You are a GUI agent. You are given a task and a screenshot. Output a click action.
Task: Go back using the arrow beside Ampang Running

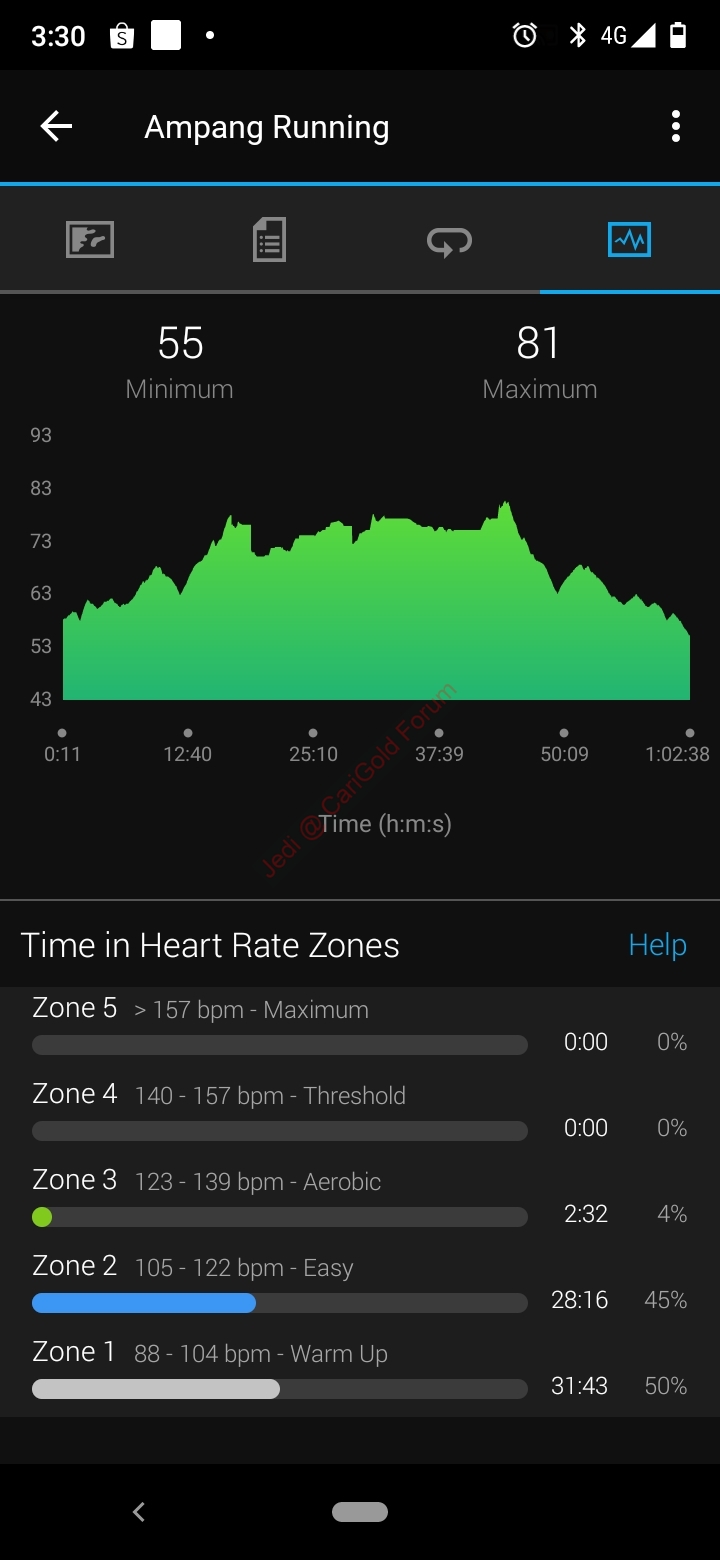coord(56,126)
